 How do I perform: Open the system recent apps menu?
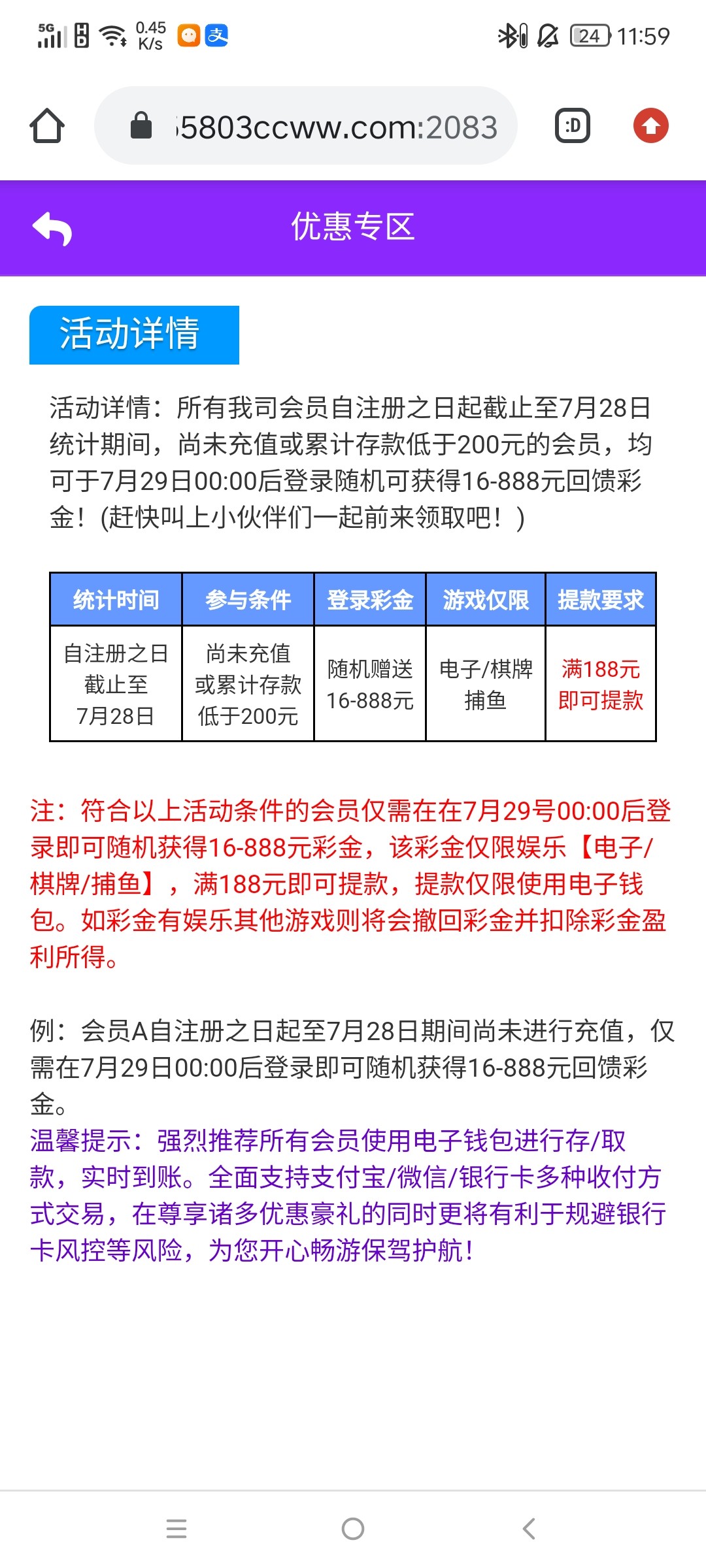(x=176, y=1529)
